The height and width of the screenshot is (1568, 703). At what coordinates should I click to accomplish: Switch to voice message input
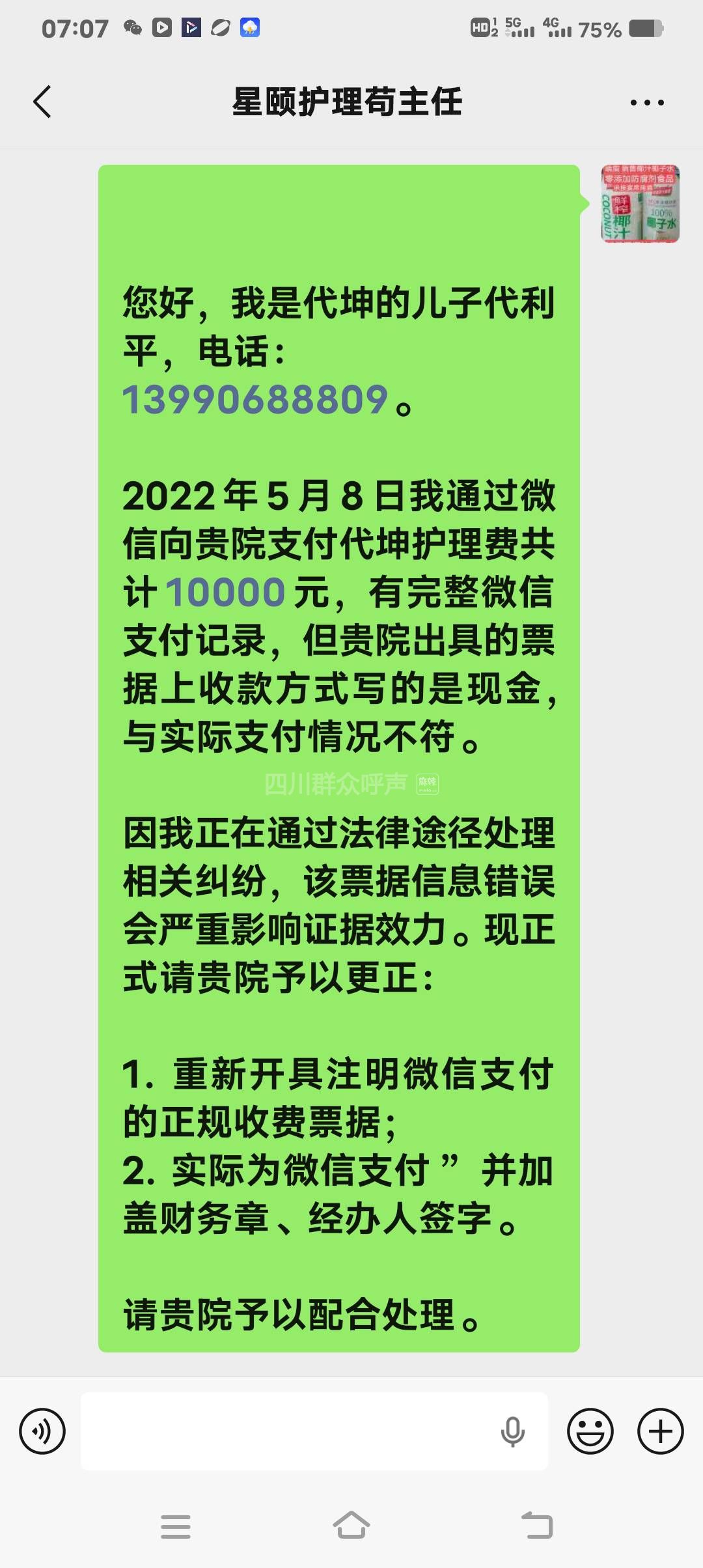[42, 1431]
